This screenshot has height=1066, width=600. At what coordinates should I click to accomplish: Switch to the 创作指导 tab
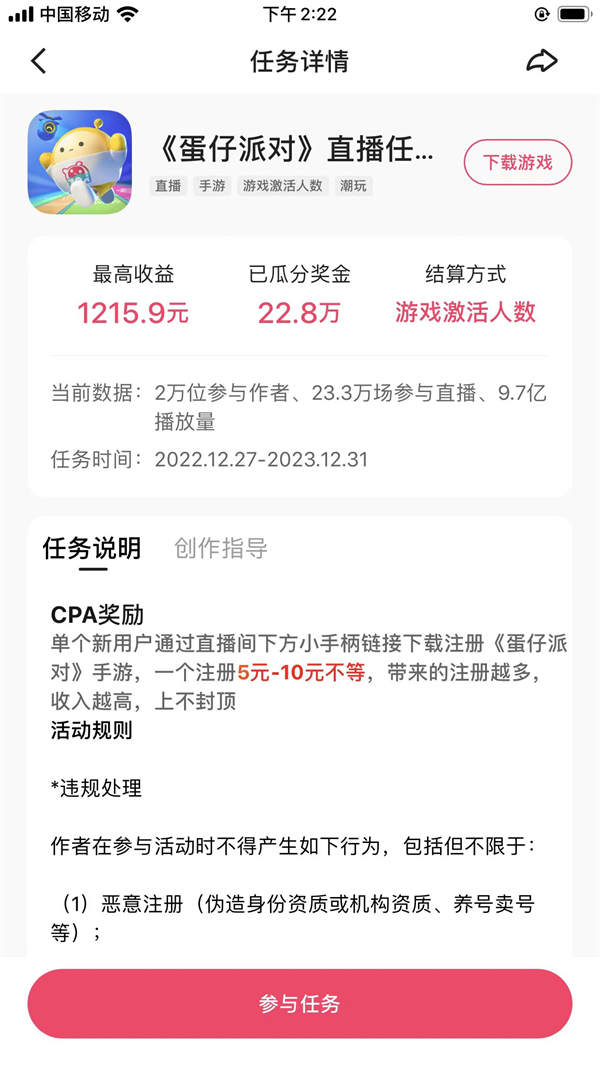point(221,548)
